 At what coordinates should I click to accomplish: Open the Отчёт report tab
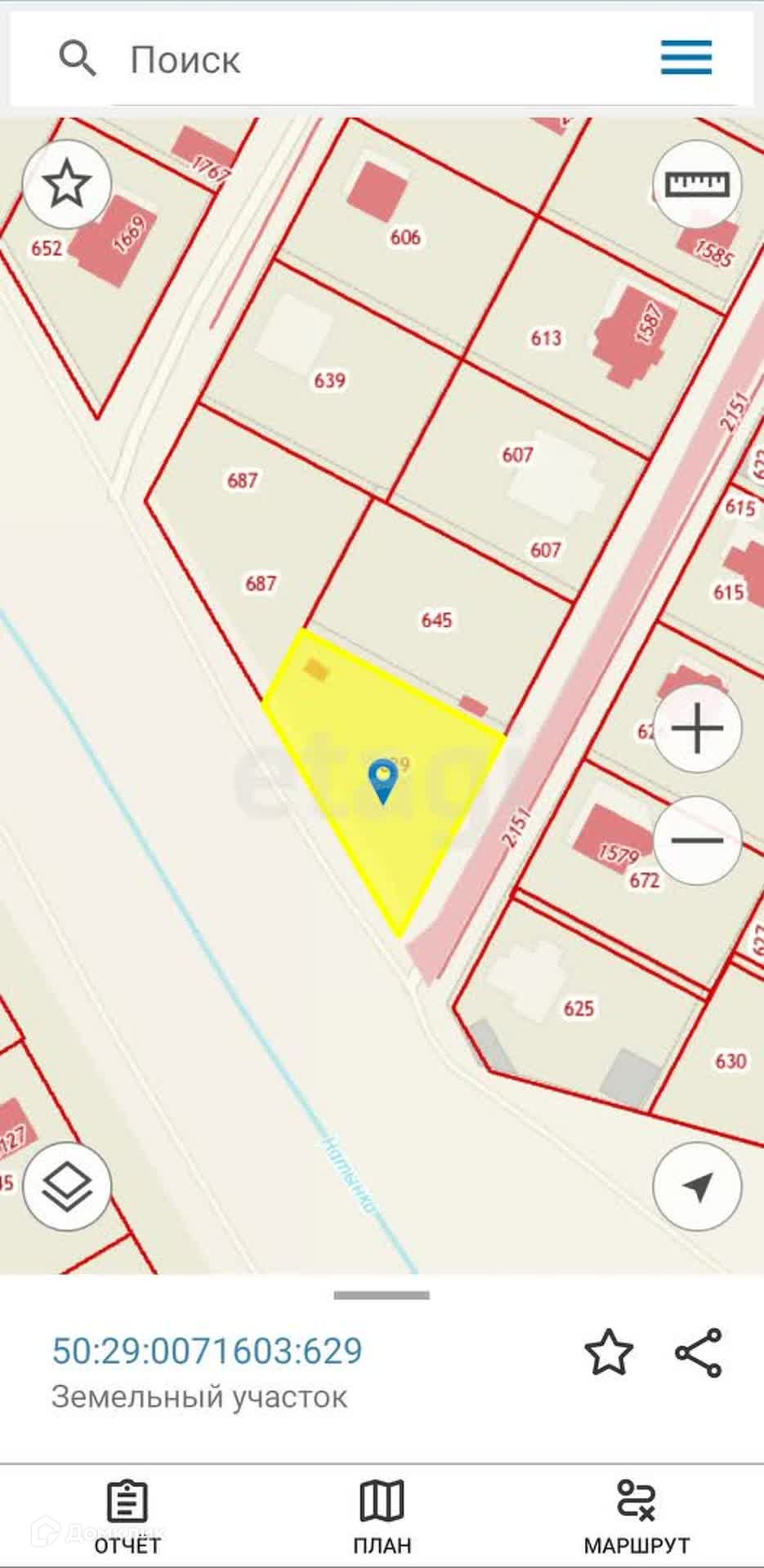[x=127, y=1516]
